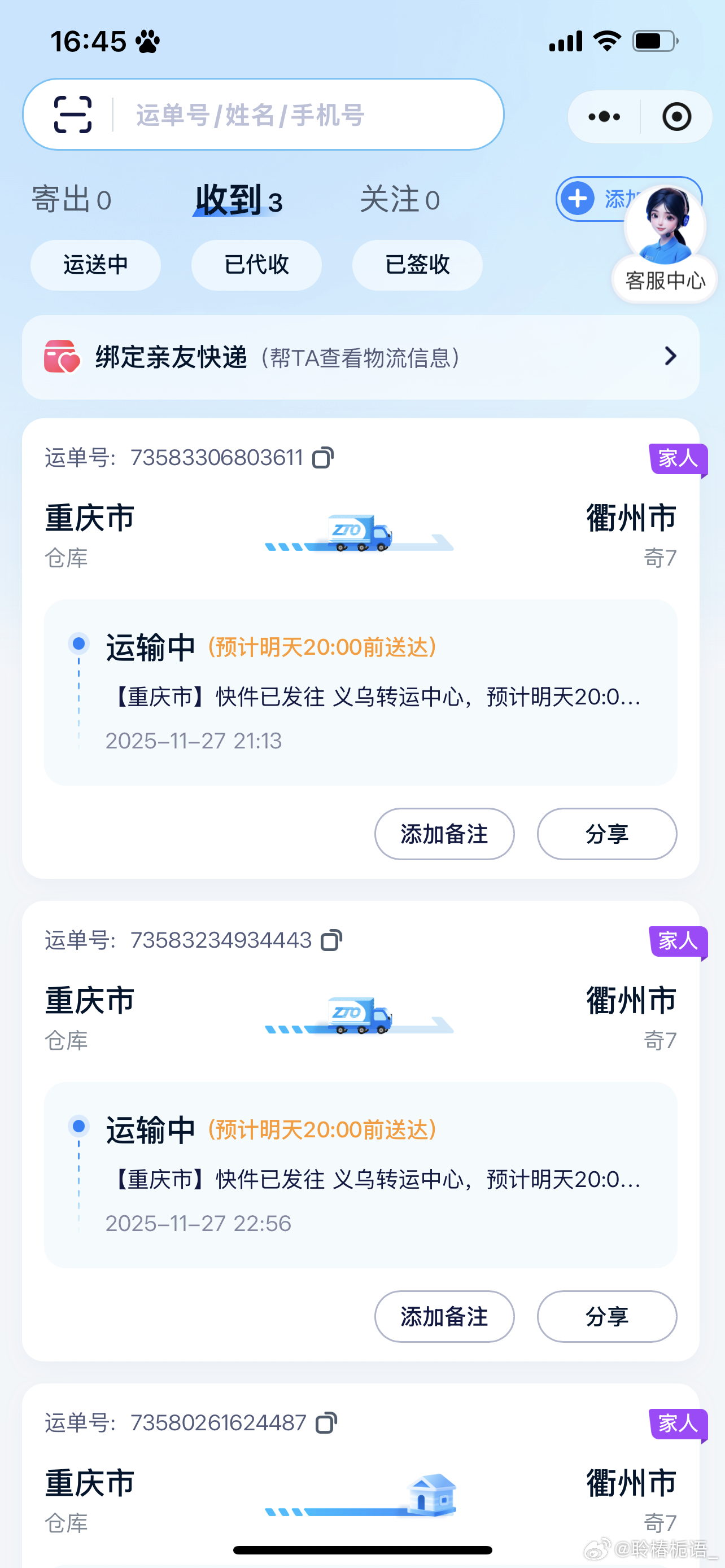Select the 运送中 filter chip
This screenshot has height=1568, width=725.
(x=95, y=265)
